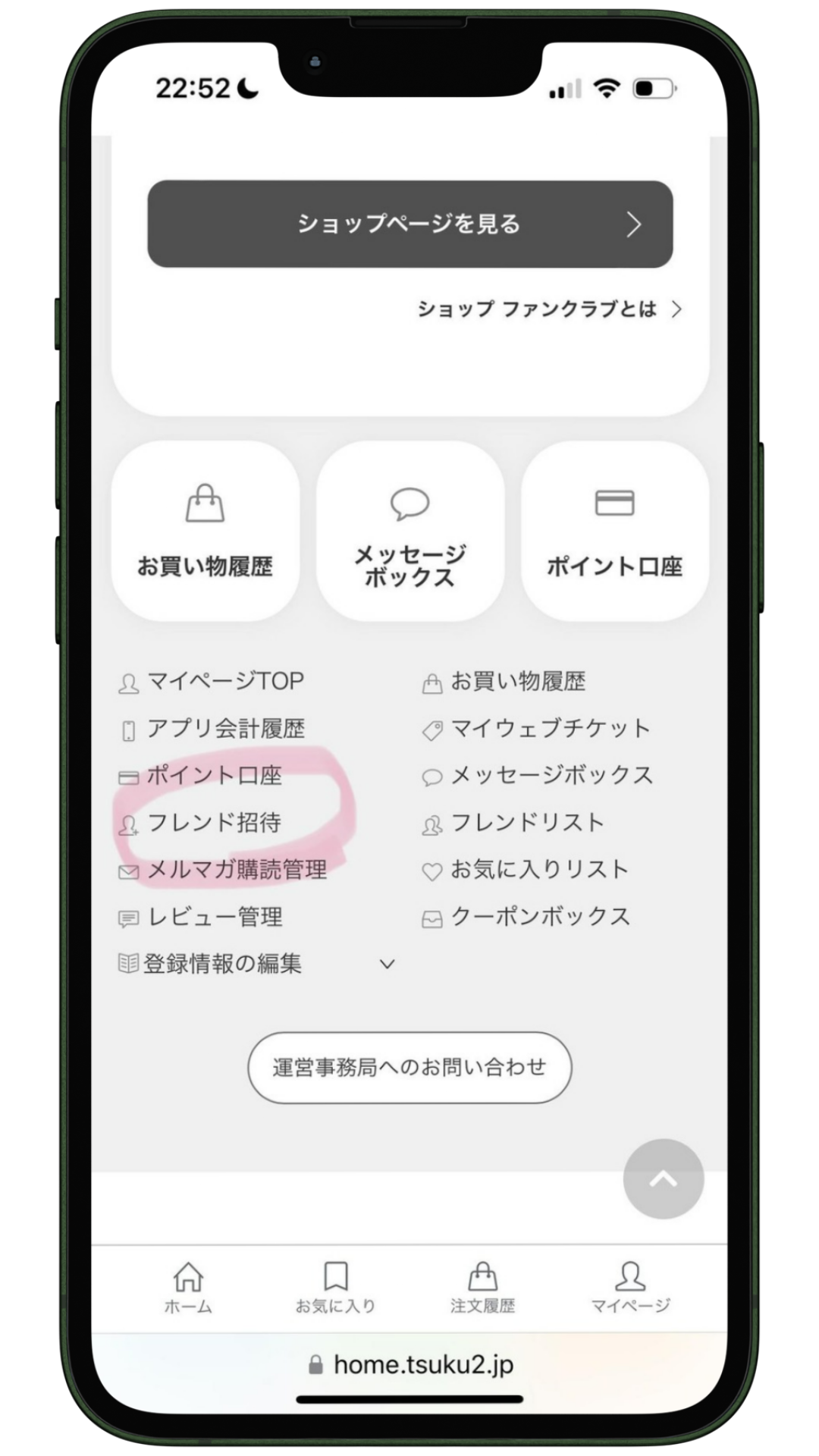This screenshot has height=1456, width=819.
Task: Go to マイページTOP
Action: tap(224, 681)
